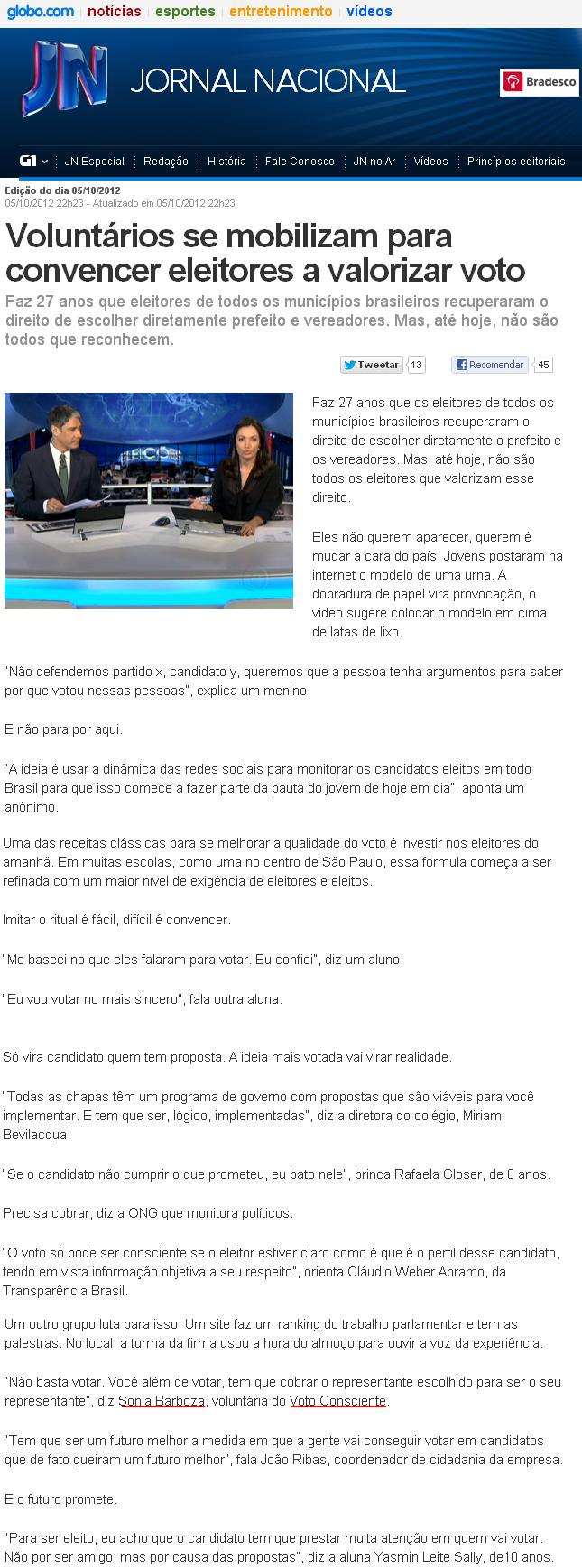Screen dimensions: 582x1568
Task: Open the entretenimento section
Action: click(x=281, y=12)
